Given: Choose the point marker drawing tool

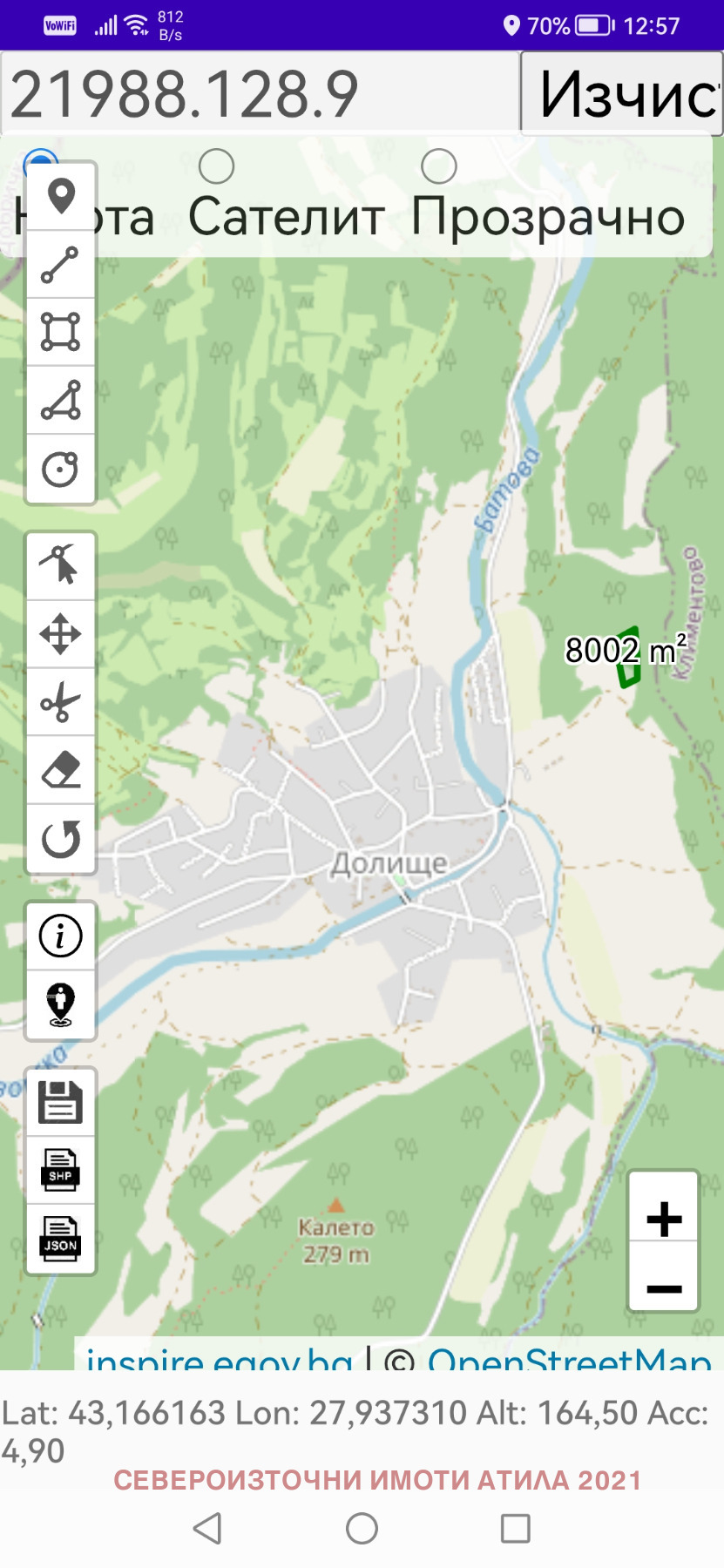Looking at the screenshot, I should 60,197.
